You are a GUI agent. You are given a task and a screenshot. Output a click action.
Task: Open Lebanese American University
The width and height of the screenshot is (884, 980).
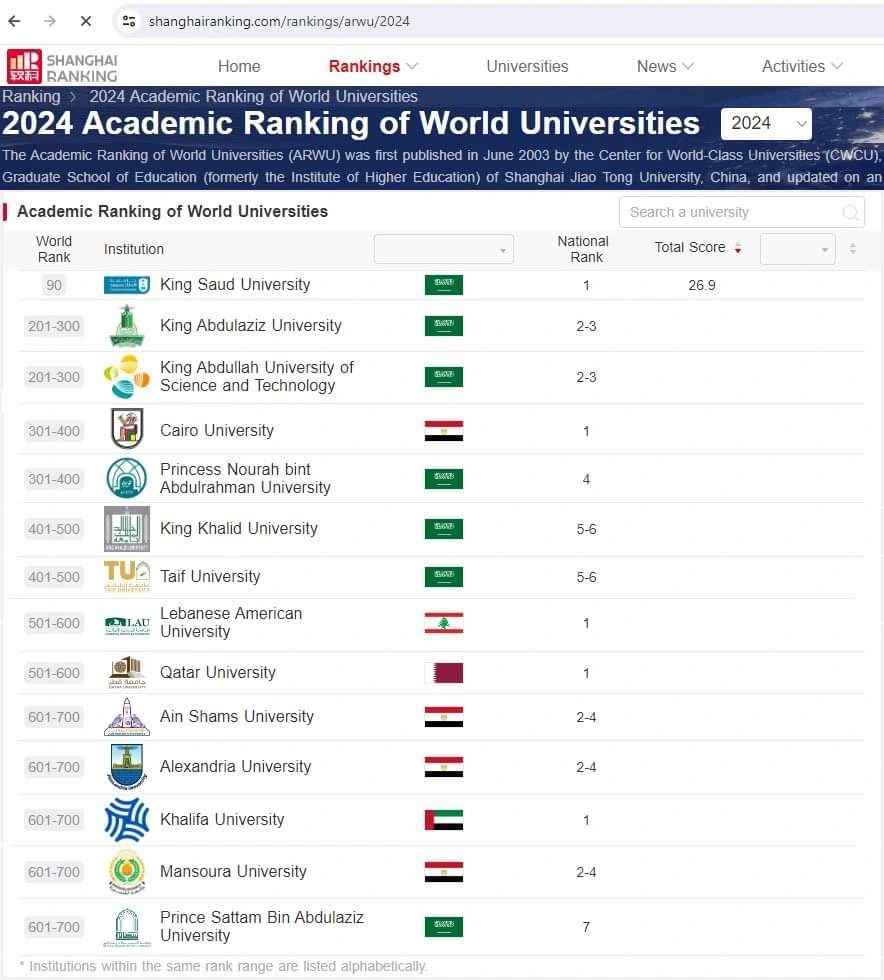click(231, 622)
